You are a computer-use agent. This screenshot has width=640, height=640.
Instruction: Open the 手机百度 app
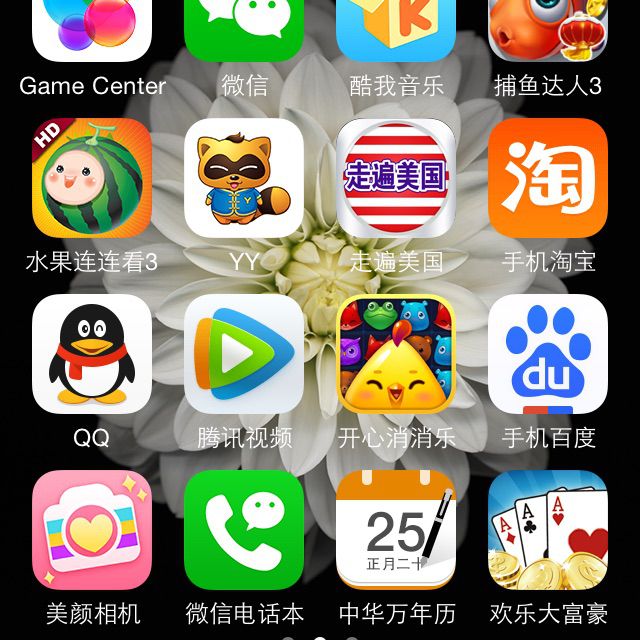pos(548,354)
